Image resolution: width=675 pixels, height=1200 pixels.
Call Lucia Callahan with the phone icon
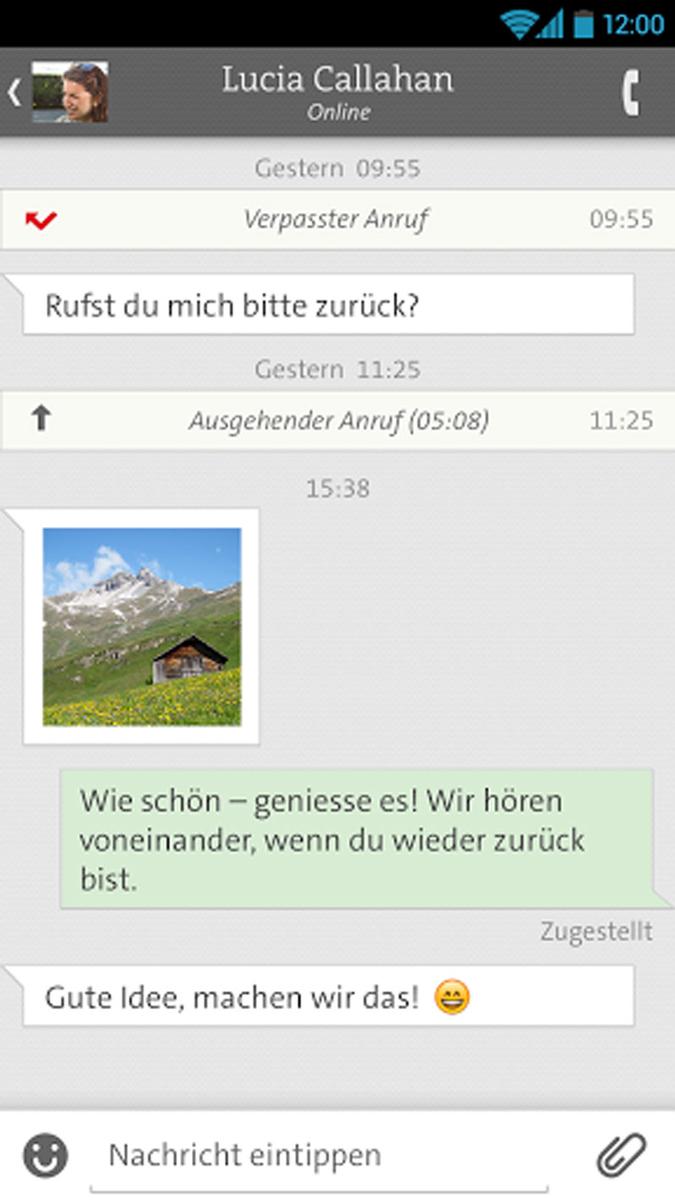point(630,93)
